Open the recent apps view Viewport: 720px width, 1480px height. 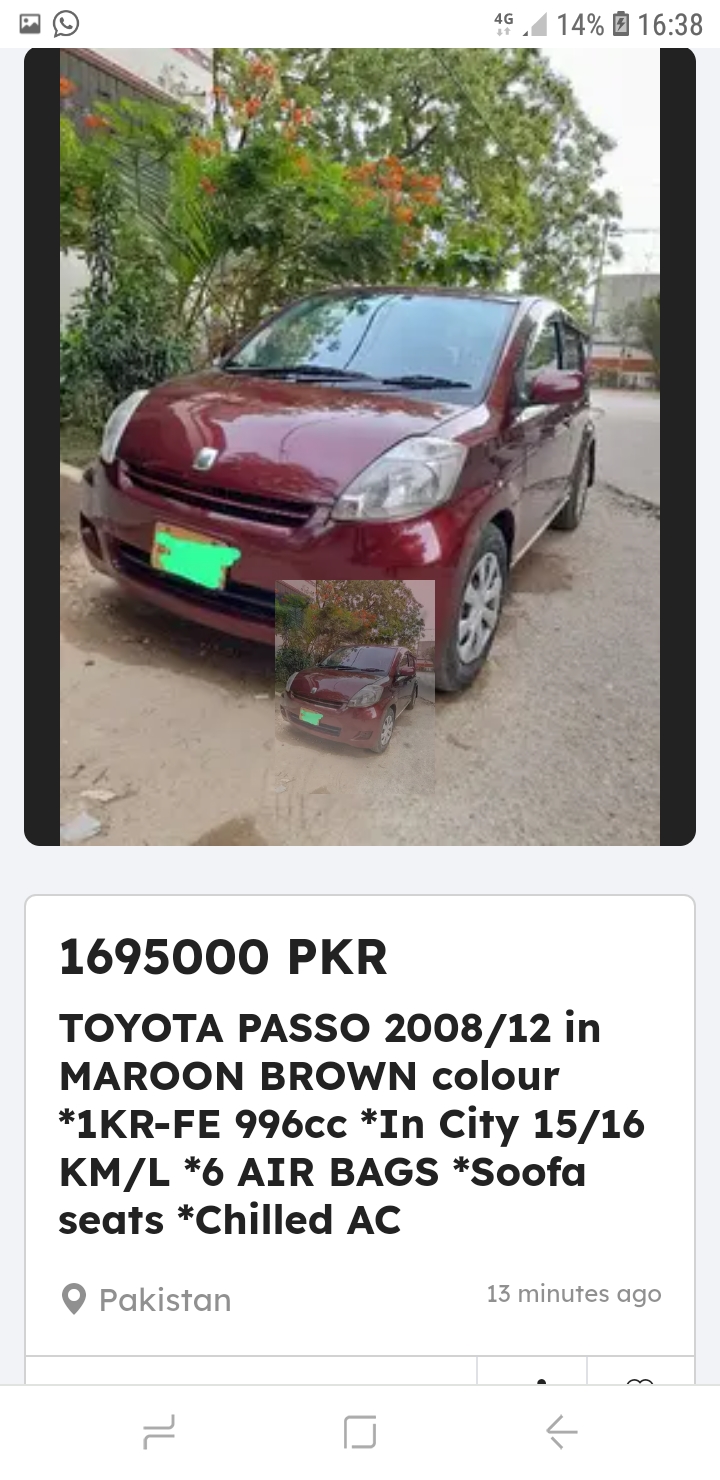pyautogui.click(x=159, y=1432)
